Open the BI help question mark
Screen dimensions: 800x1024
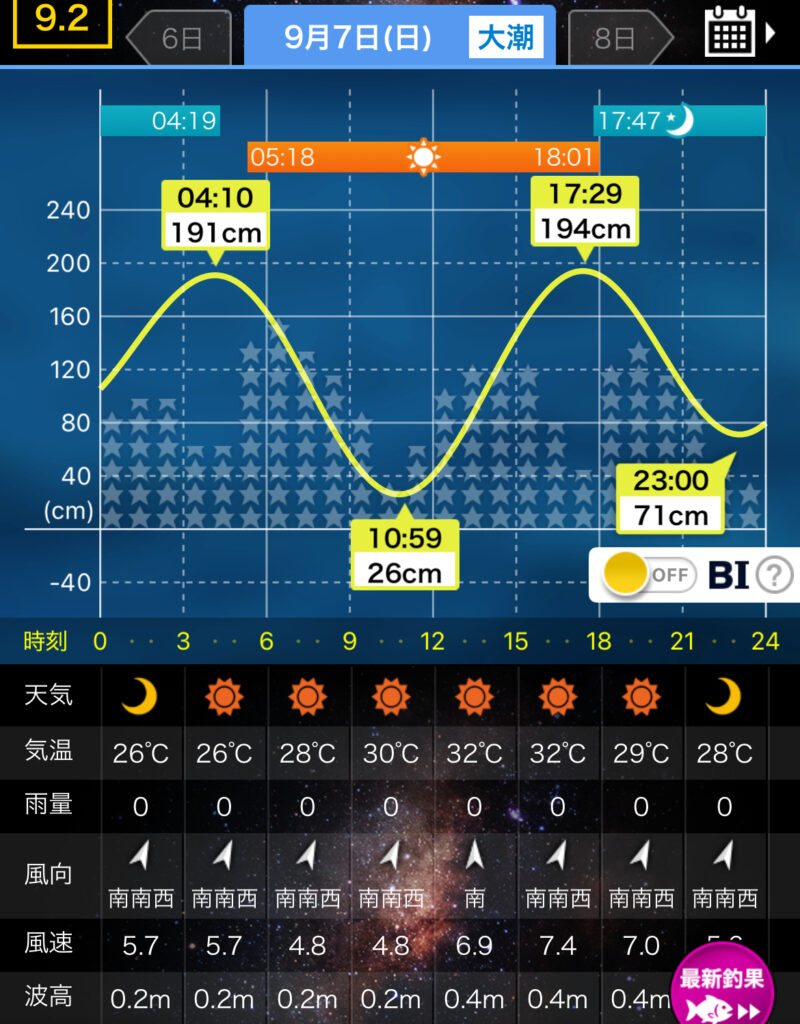click(774, 575)
